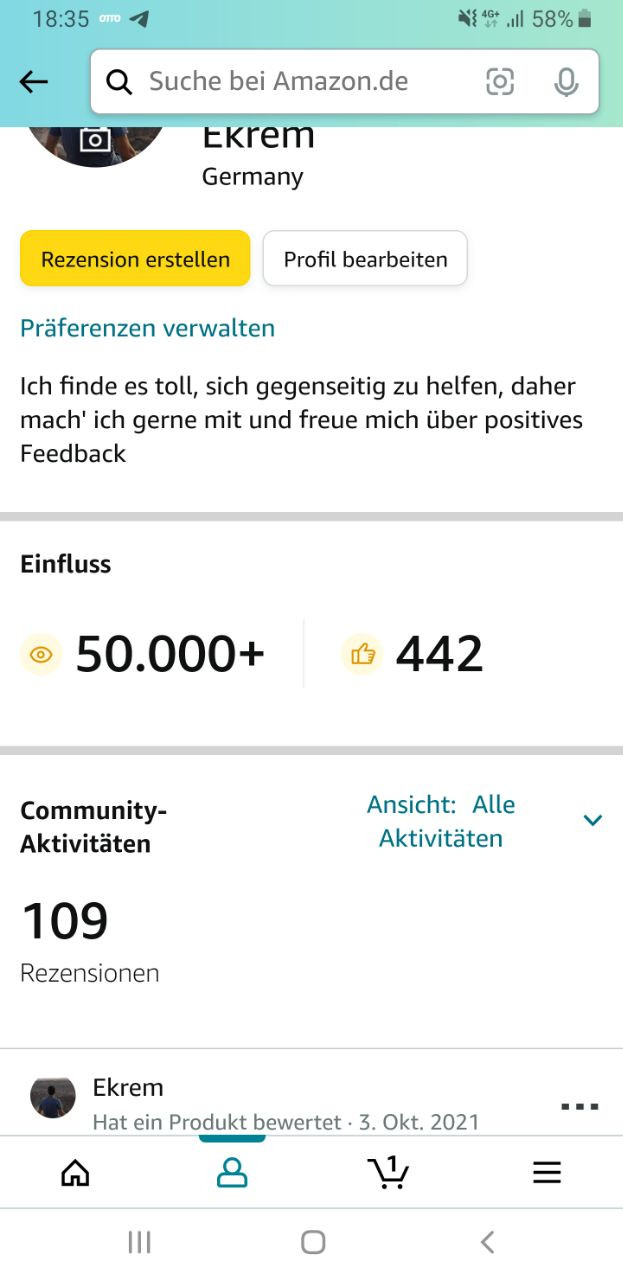Open Profil bearbeiten

[365, 259]
